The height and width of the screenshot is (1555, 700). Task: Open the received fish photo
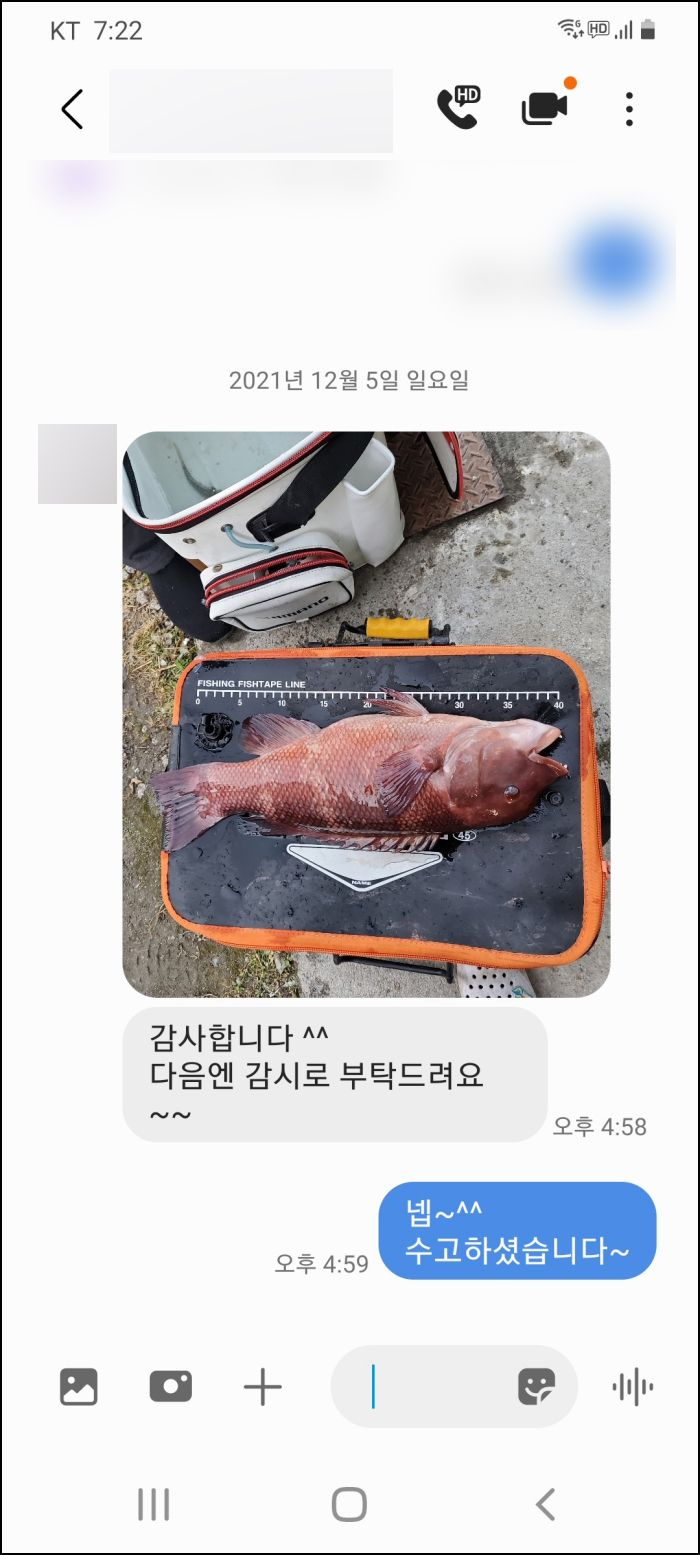pyautogui.click(x=366, y=714)
